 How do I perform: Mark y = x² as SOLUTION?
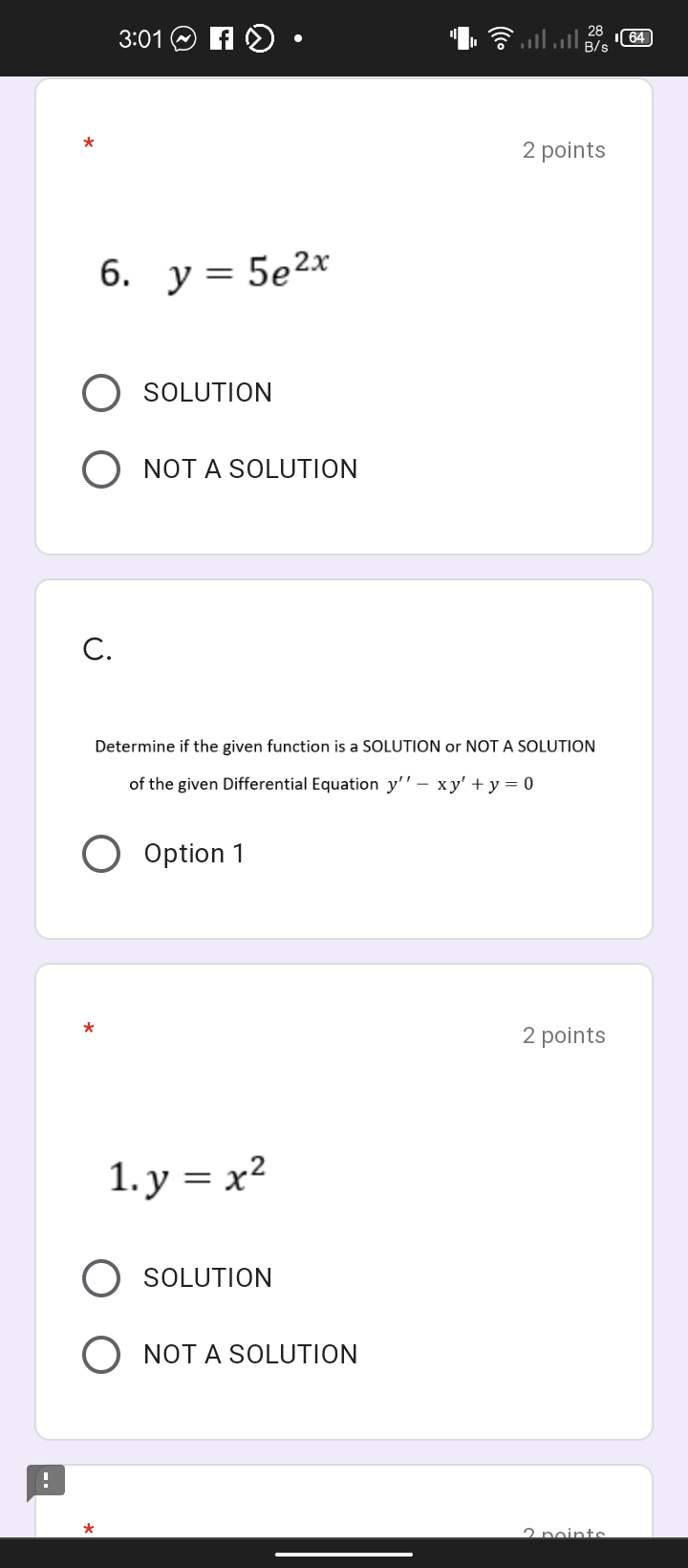click(x=101, y=1278)
